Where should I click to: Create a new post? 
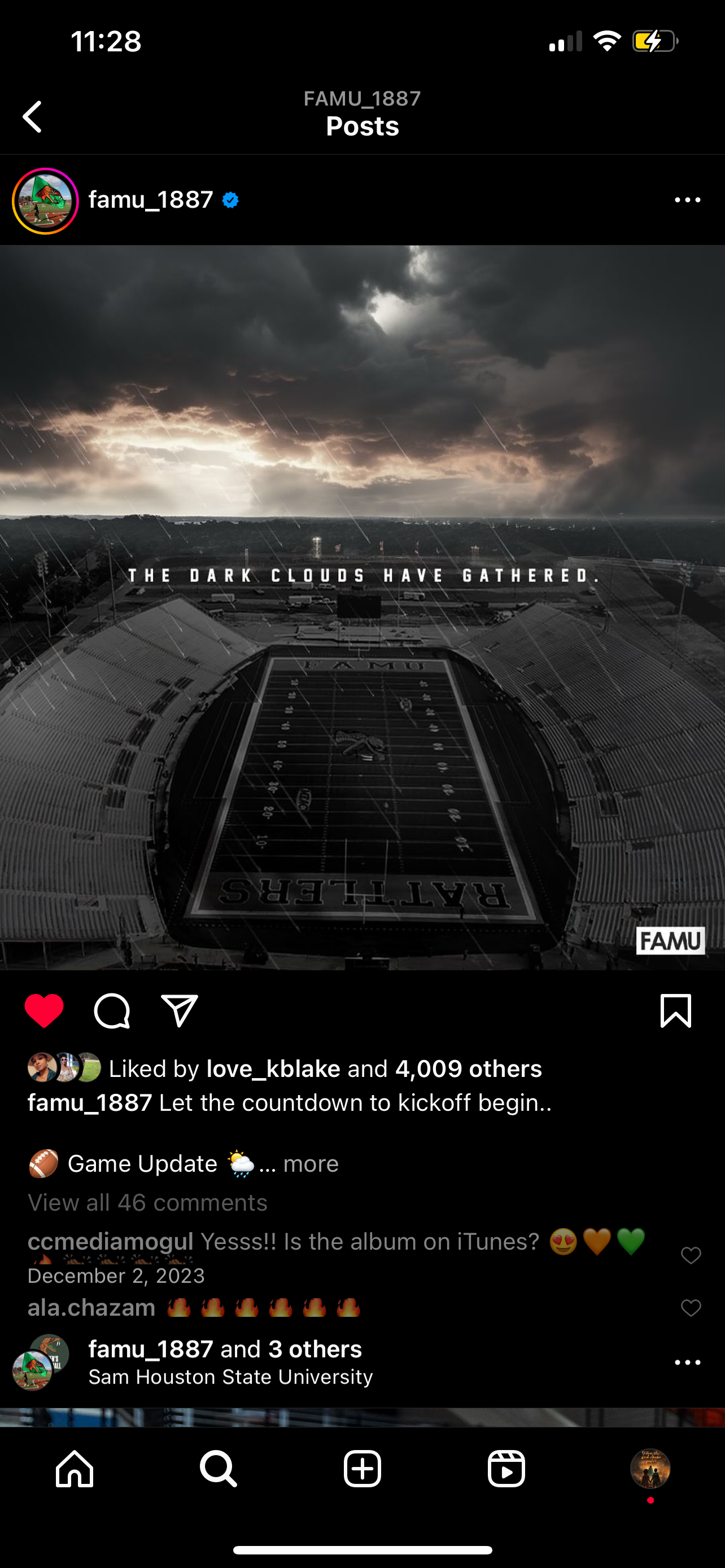[x=362, y=1468]
